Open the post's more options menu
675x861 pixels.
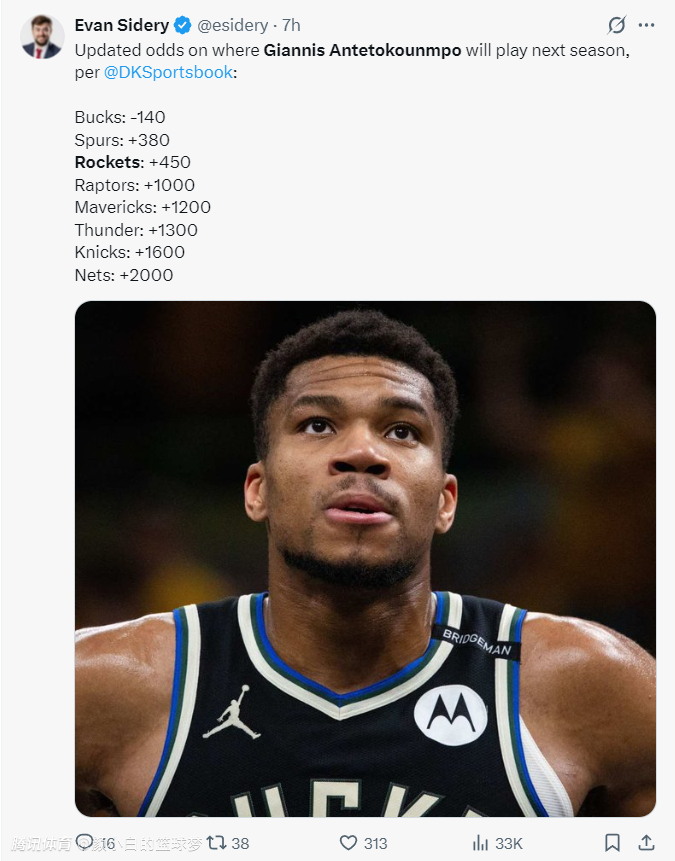click(646, 25)
